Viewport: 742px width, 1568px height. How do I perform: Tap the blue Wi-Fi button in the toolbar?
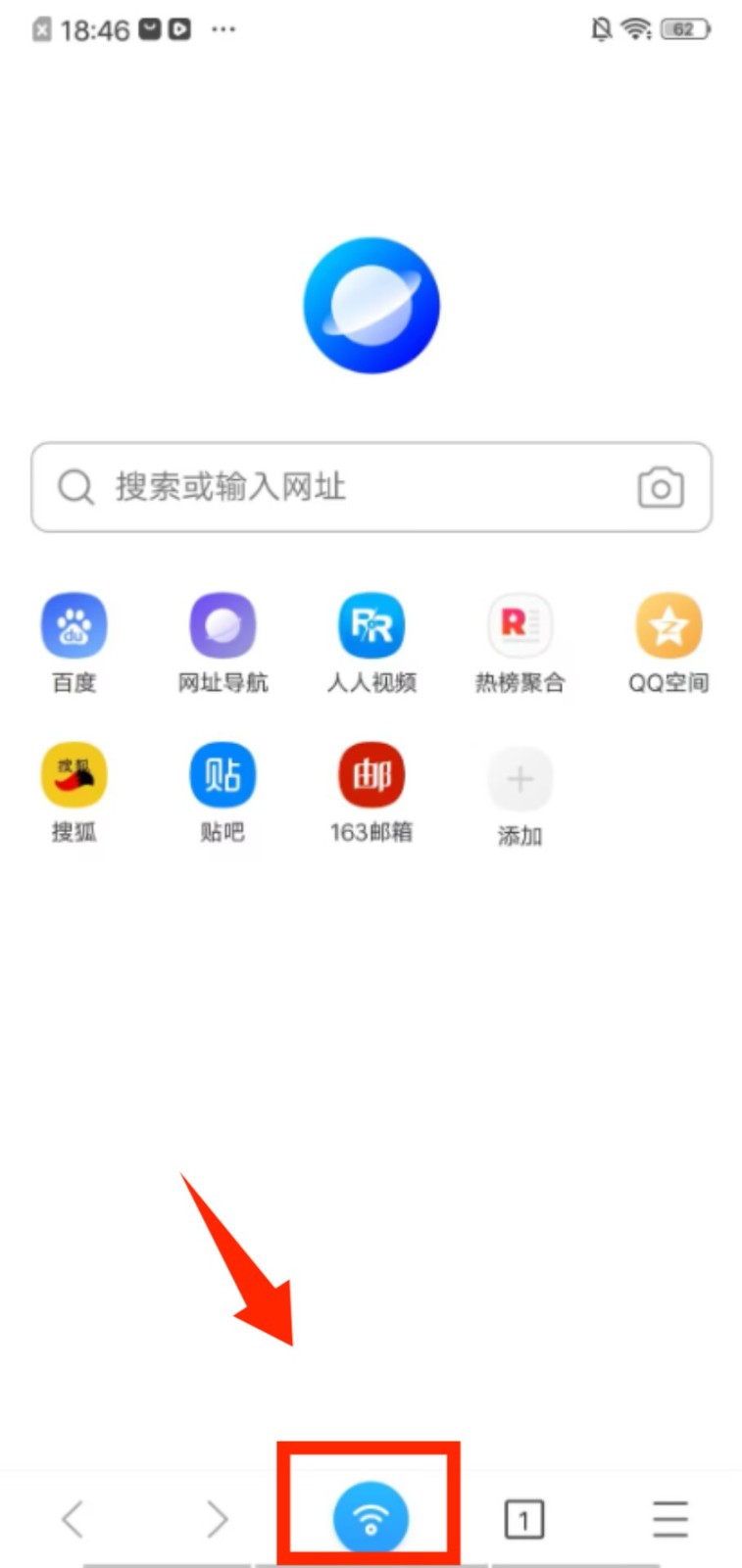tap(371, 1519)
